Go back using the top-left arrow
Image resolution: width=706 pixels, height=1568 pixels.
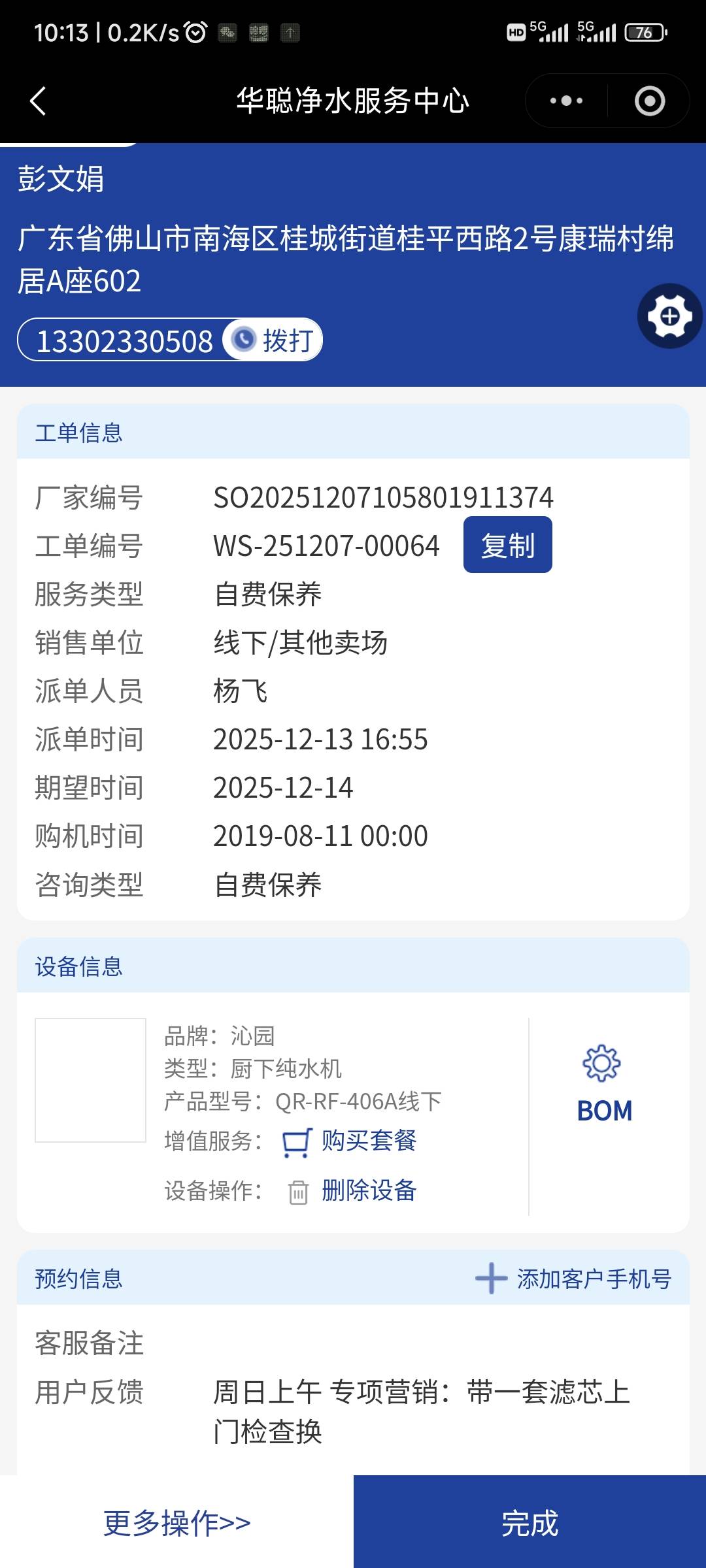(38, 101)
